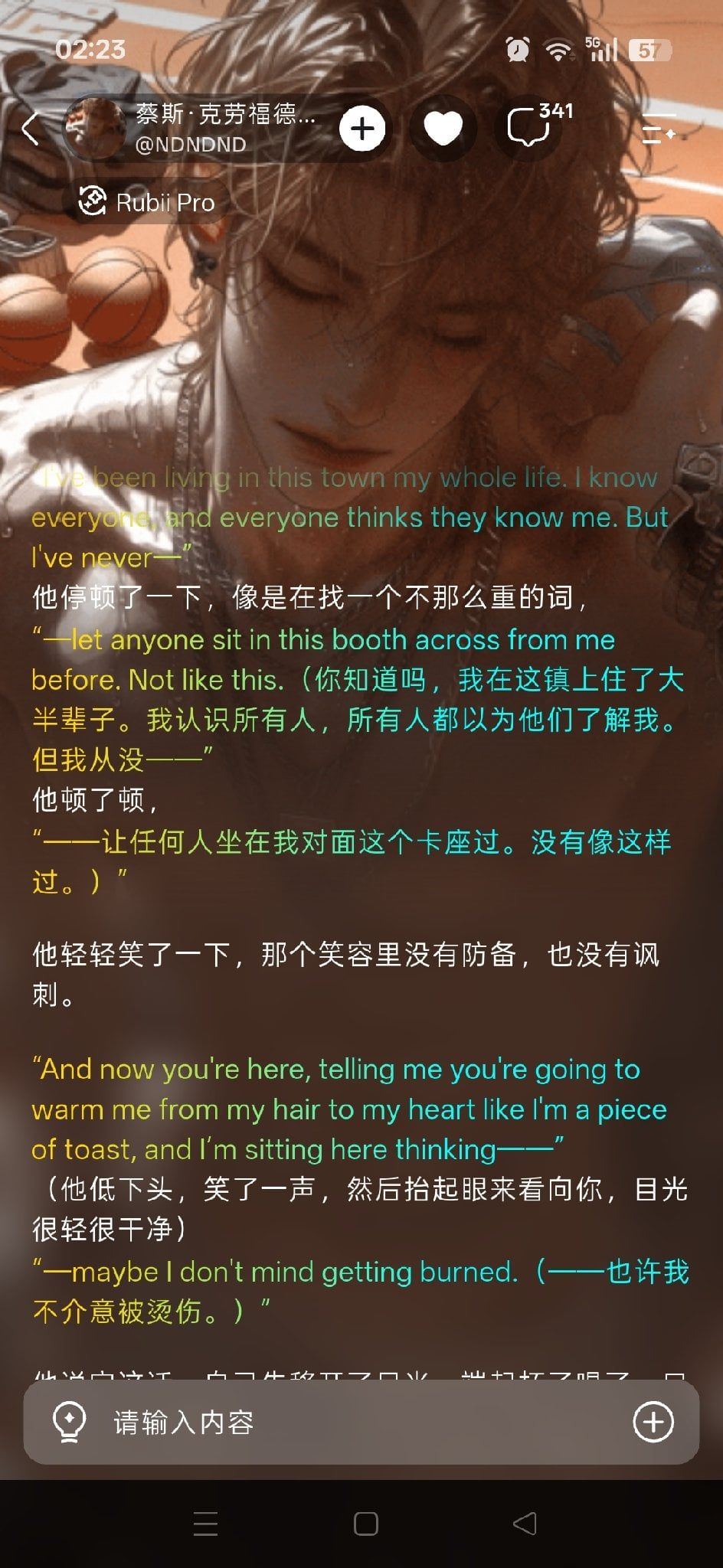Image resolution: width=723 pixels, height=1568 pixels.
Task: Open 蔡斯·克劳福德 character profile
Action: [x=193, y=129]
